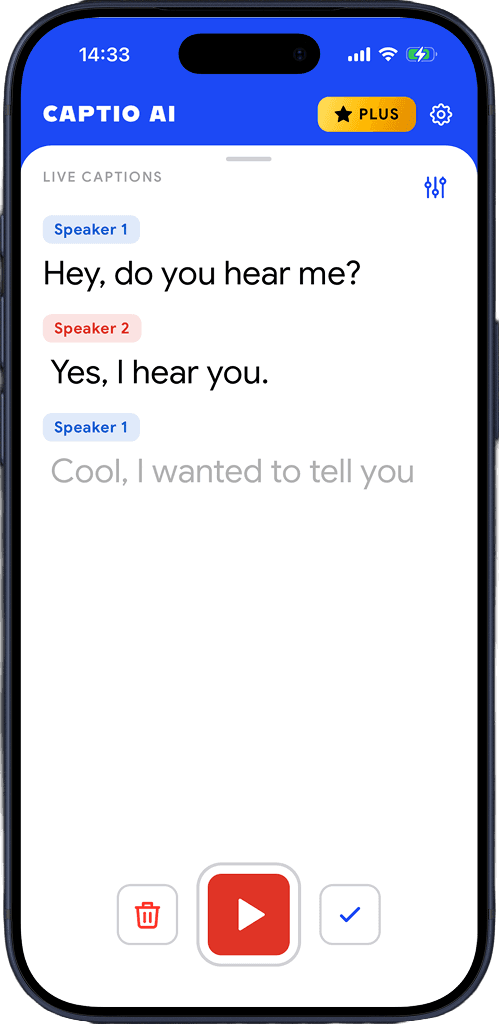Delete the captions with the trash button

tap(148, 914)
